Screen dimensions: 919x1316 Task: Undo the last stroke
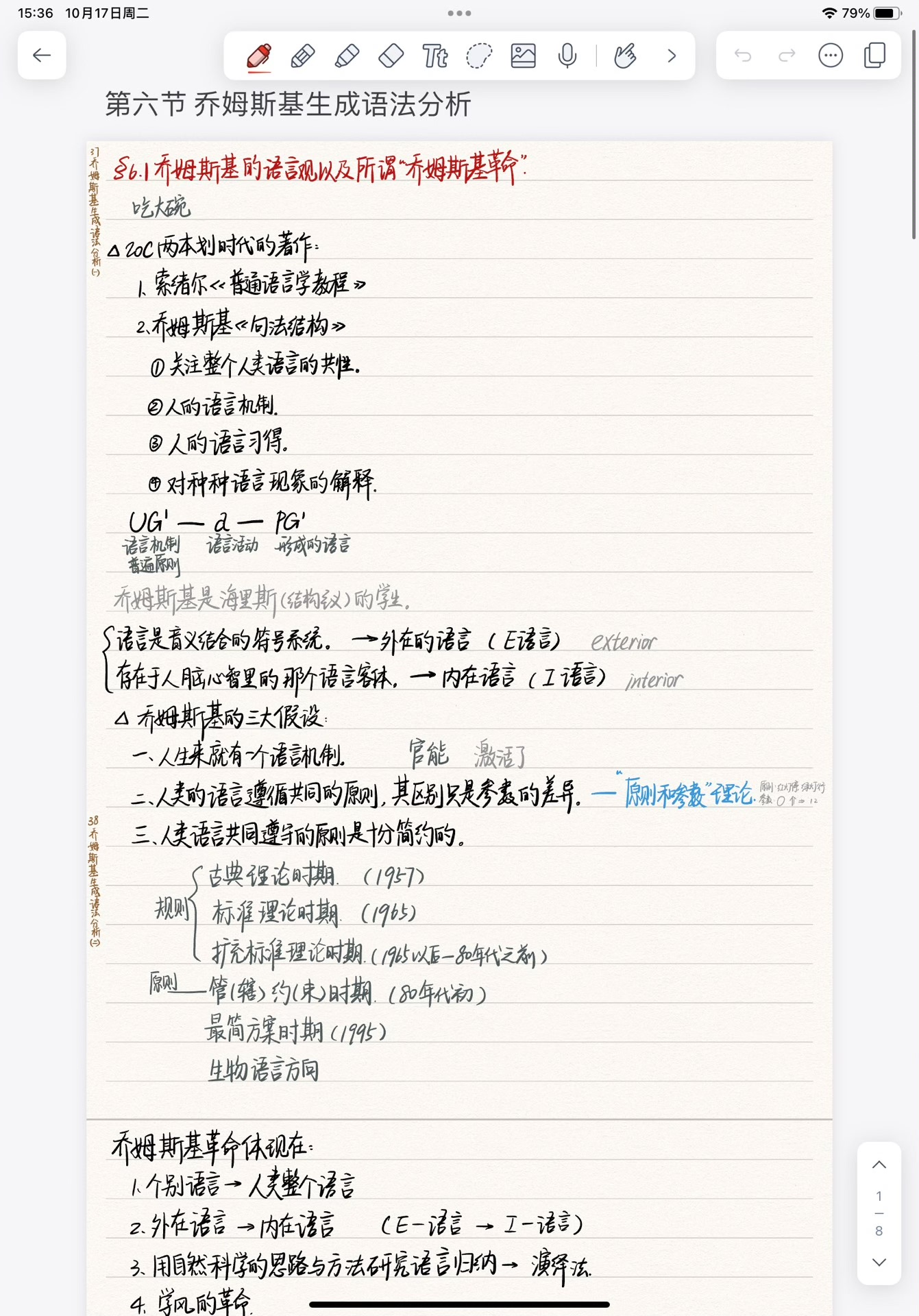pos(743,56)
